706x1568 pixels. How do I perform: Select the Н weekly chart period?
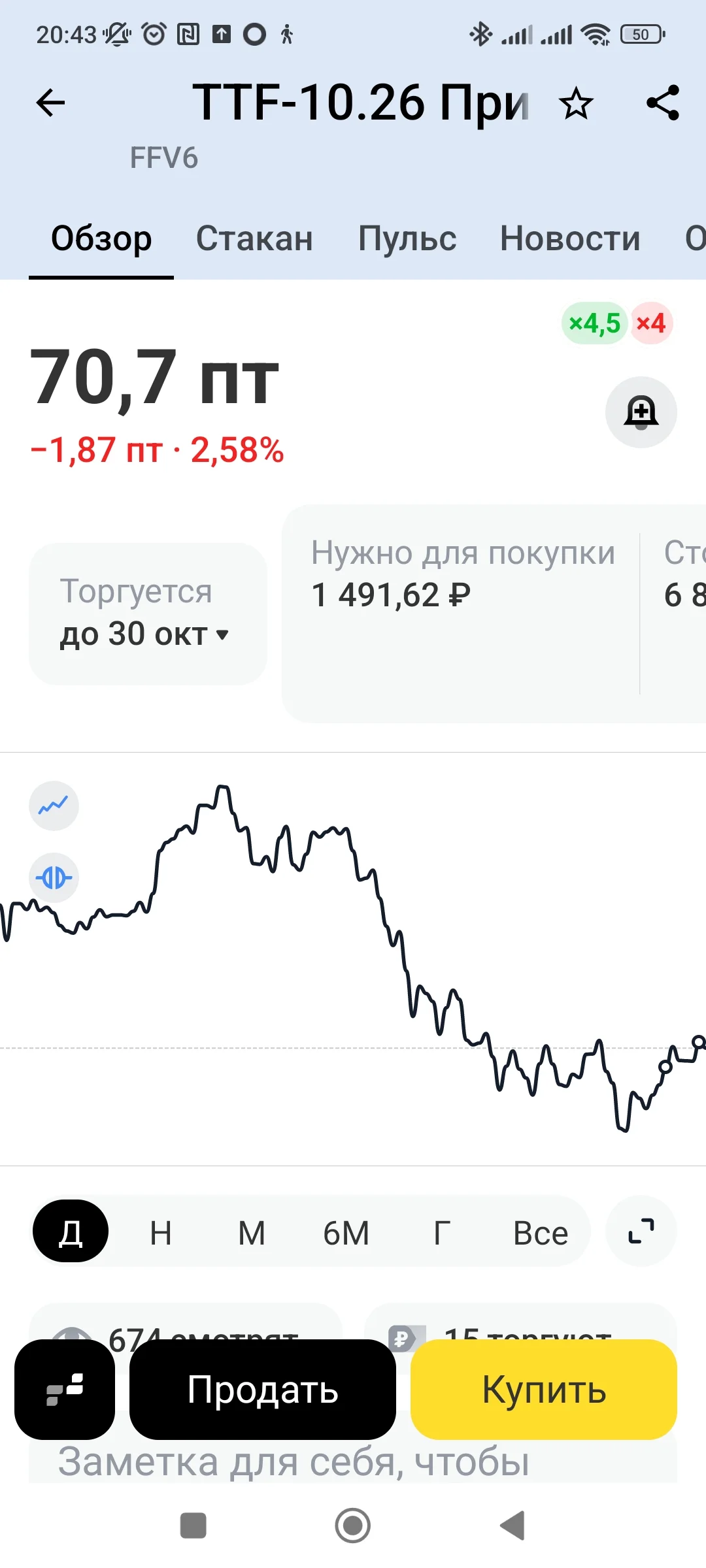(x=161, y=1233)
